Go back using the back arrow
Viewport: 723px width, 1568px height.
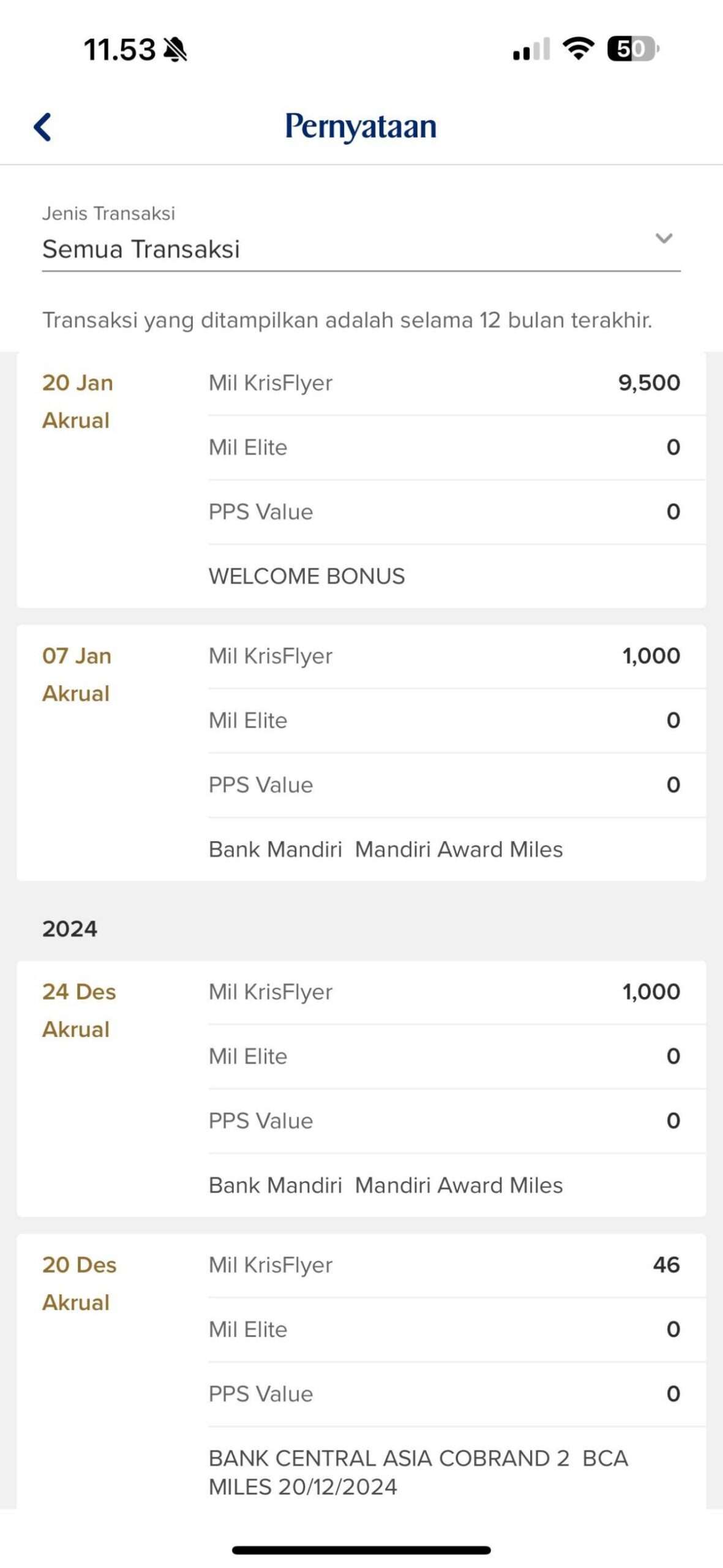[x=42, y=127]
